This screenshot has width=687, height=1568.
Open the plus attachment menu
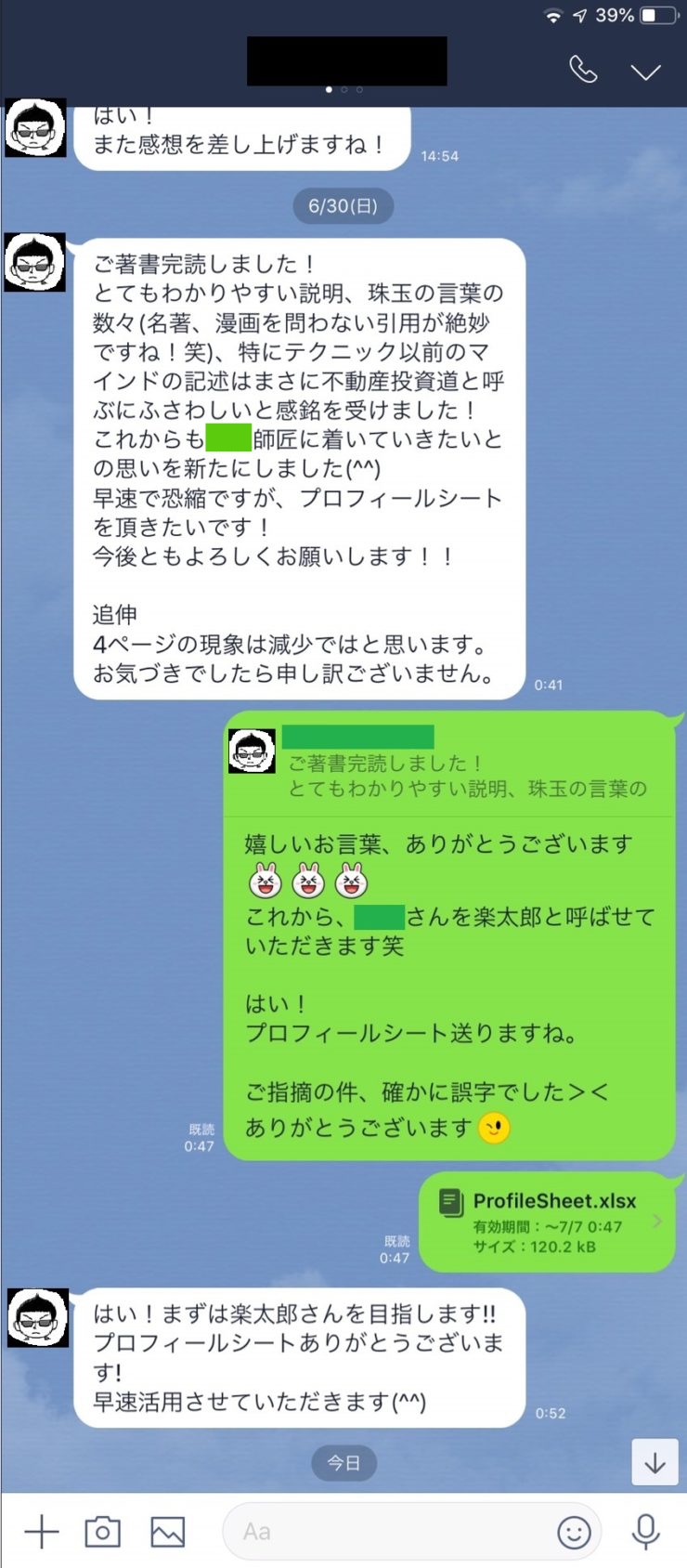pyautogui.click(x=41, y=1531)
